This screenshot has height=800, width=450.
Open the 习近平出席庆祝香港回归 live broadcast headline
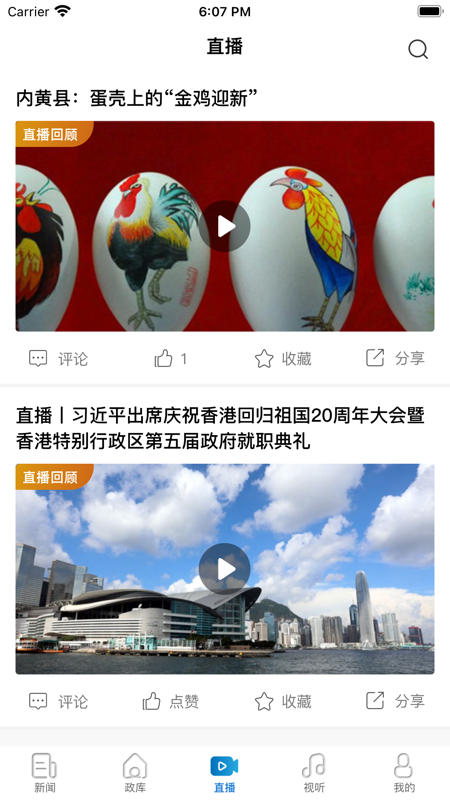(x=220, y=428)
